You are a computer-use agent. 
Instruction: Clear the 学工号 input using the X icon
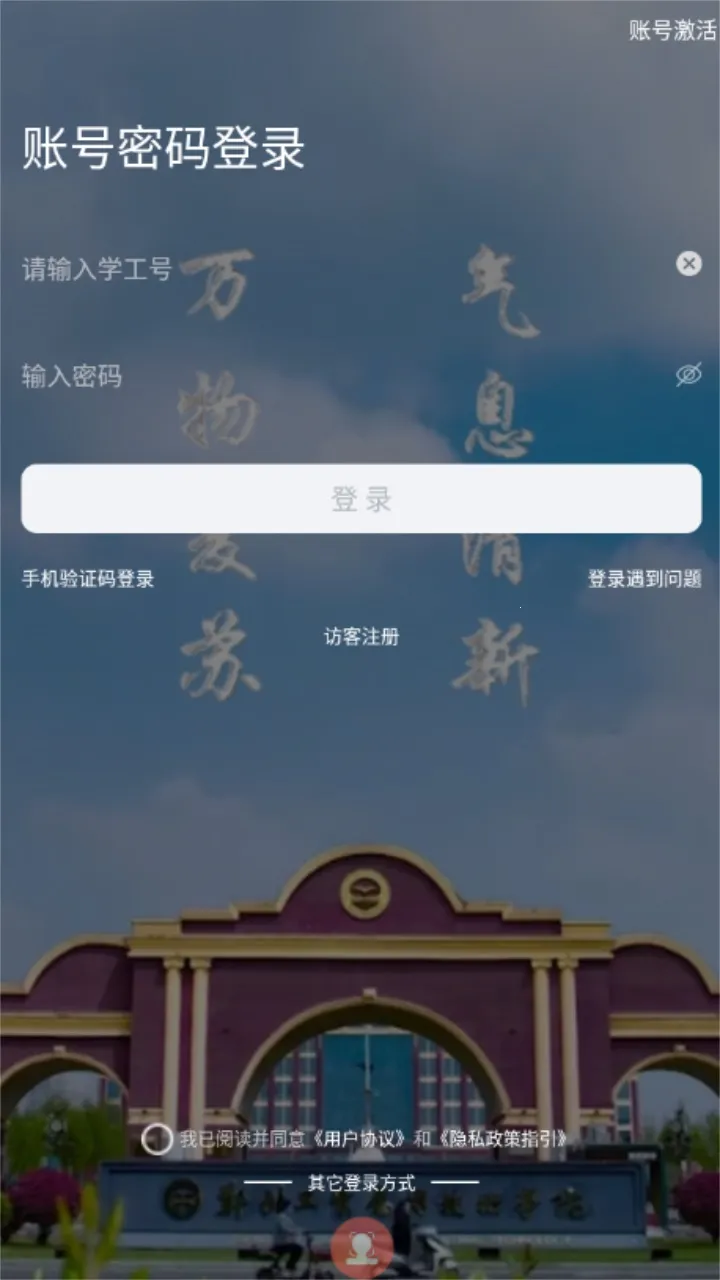(x=688, y=264)
